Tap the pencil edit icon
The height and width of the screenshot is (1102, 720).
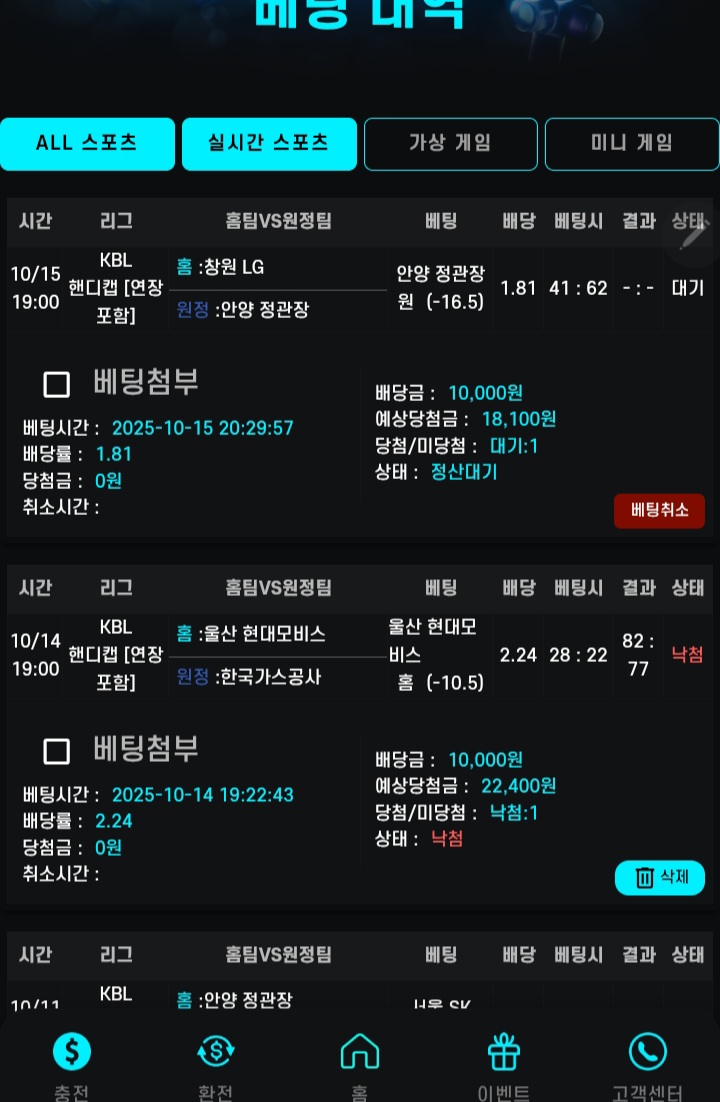click(692, 233)
